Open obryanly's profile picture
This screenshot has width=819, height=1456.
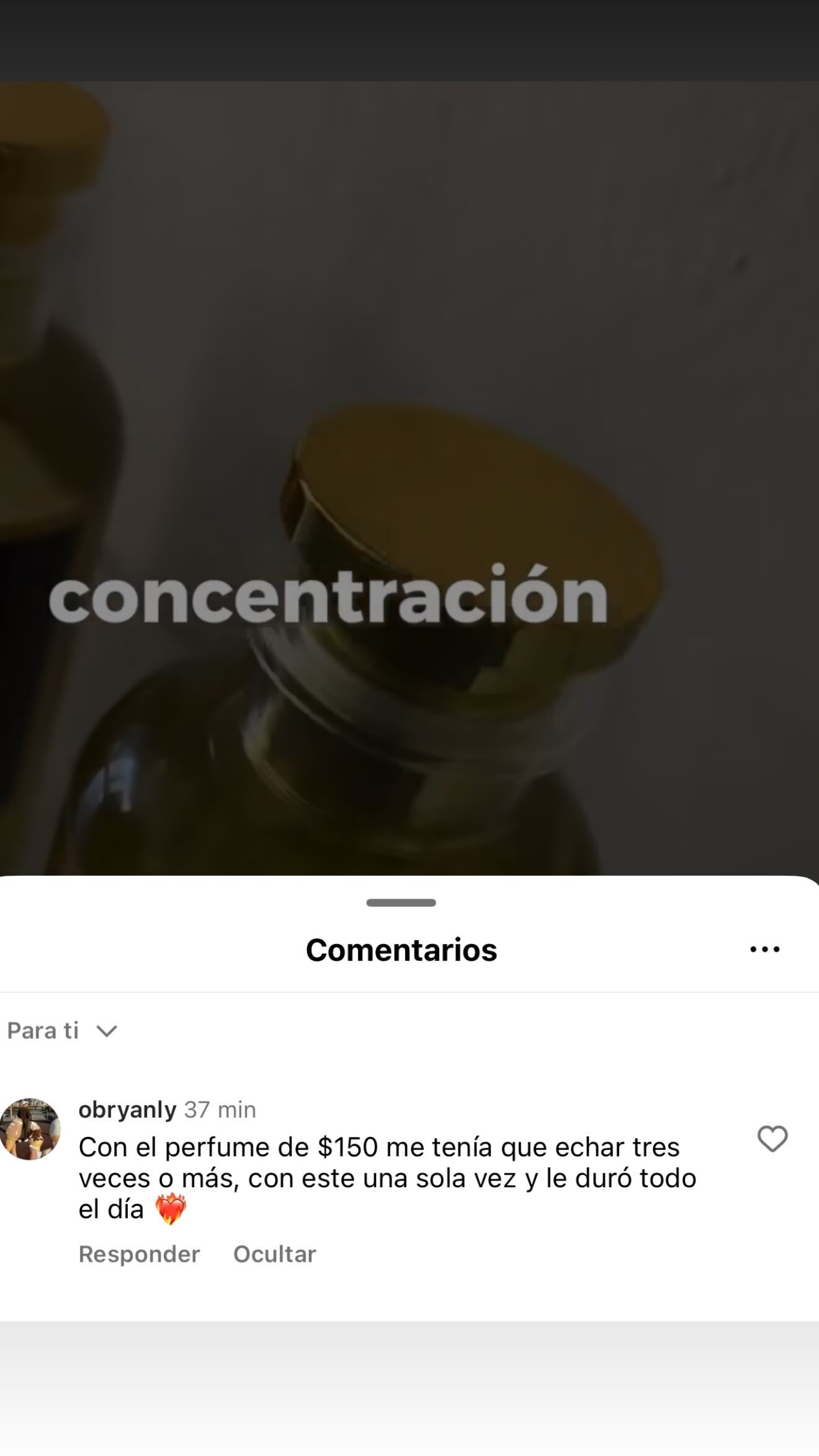pos(30,1130)
